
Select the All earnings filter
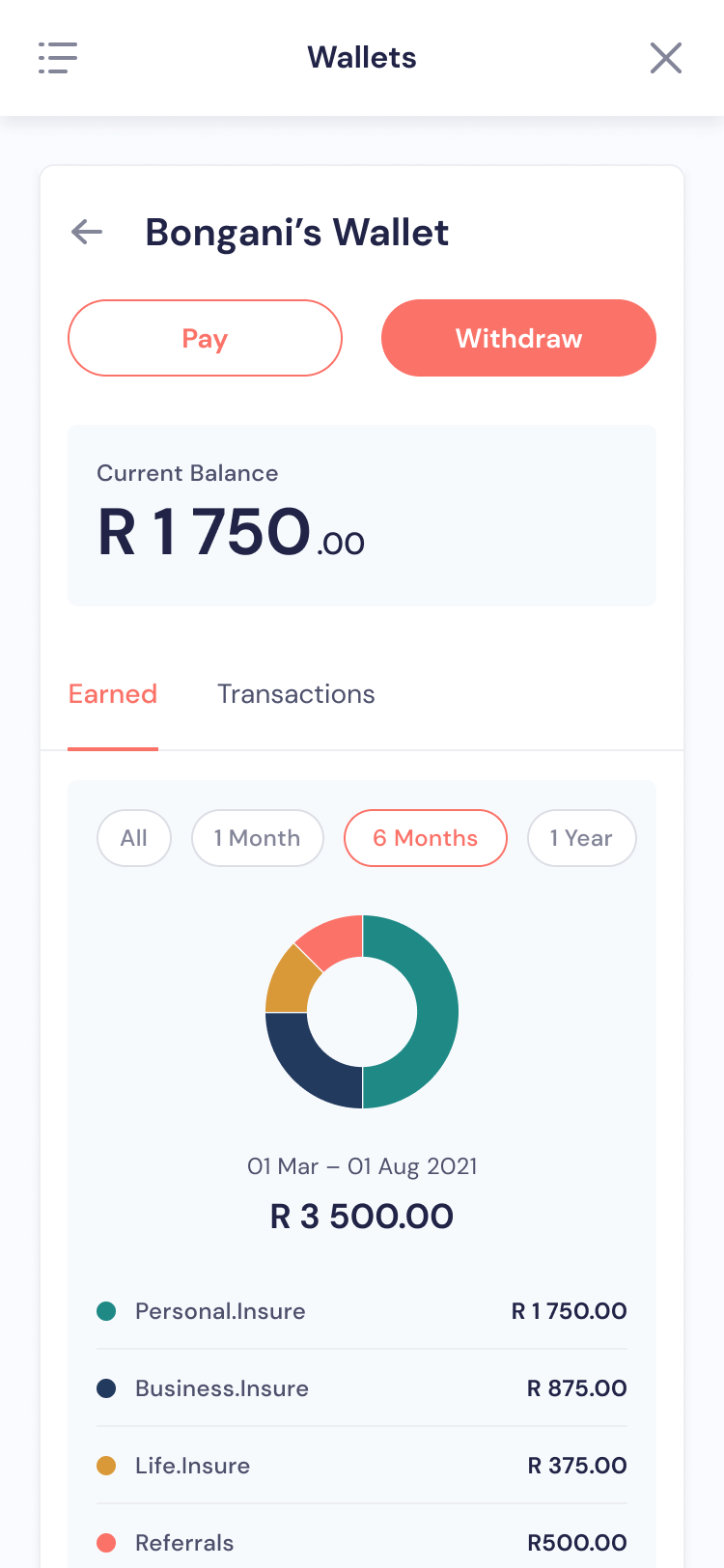point(134,838)
